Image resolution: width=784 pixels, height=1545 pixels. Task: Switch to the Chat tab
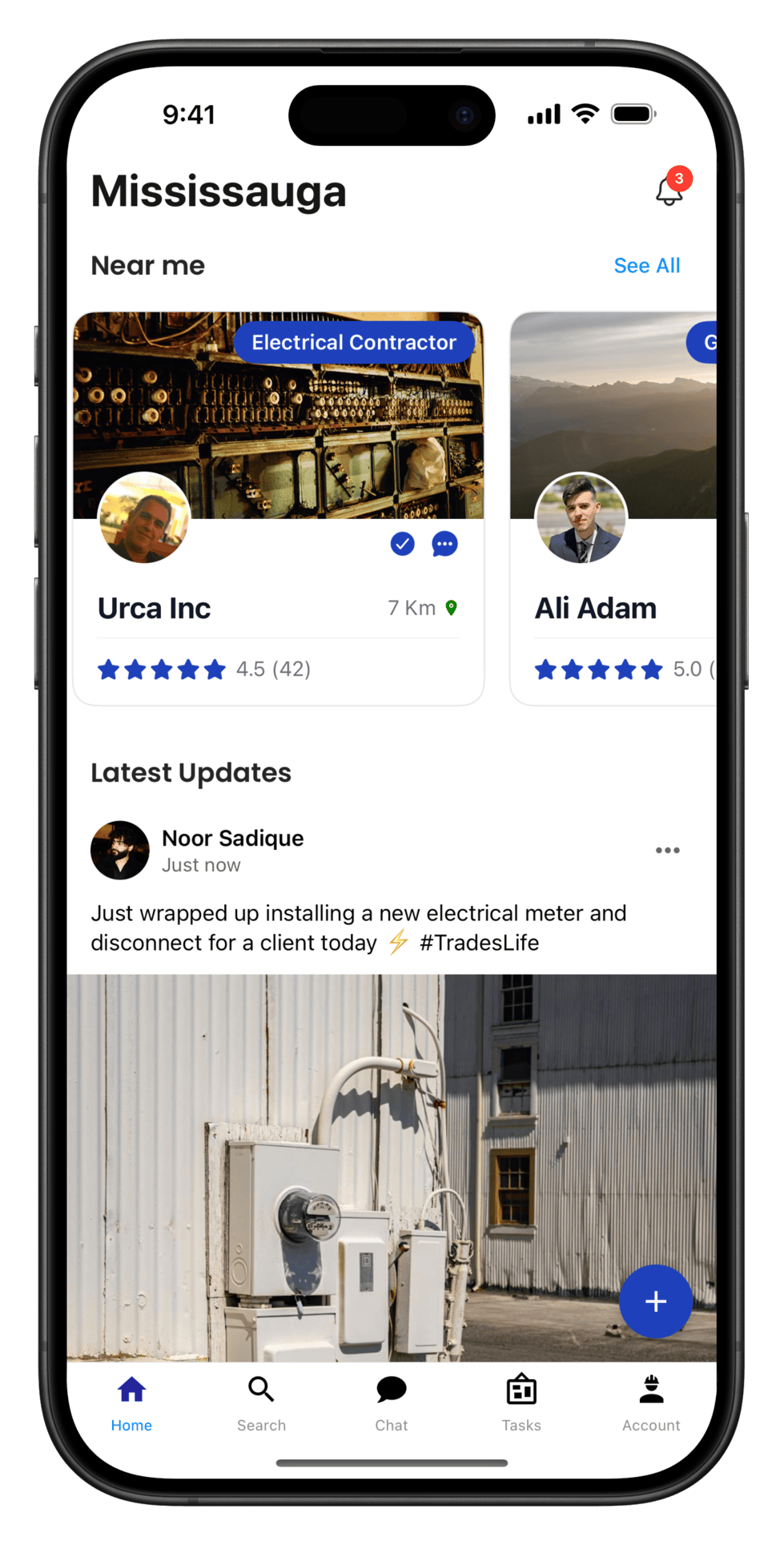[x=391, y=1403]
